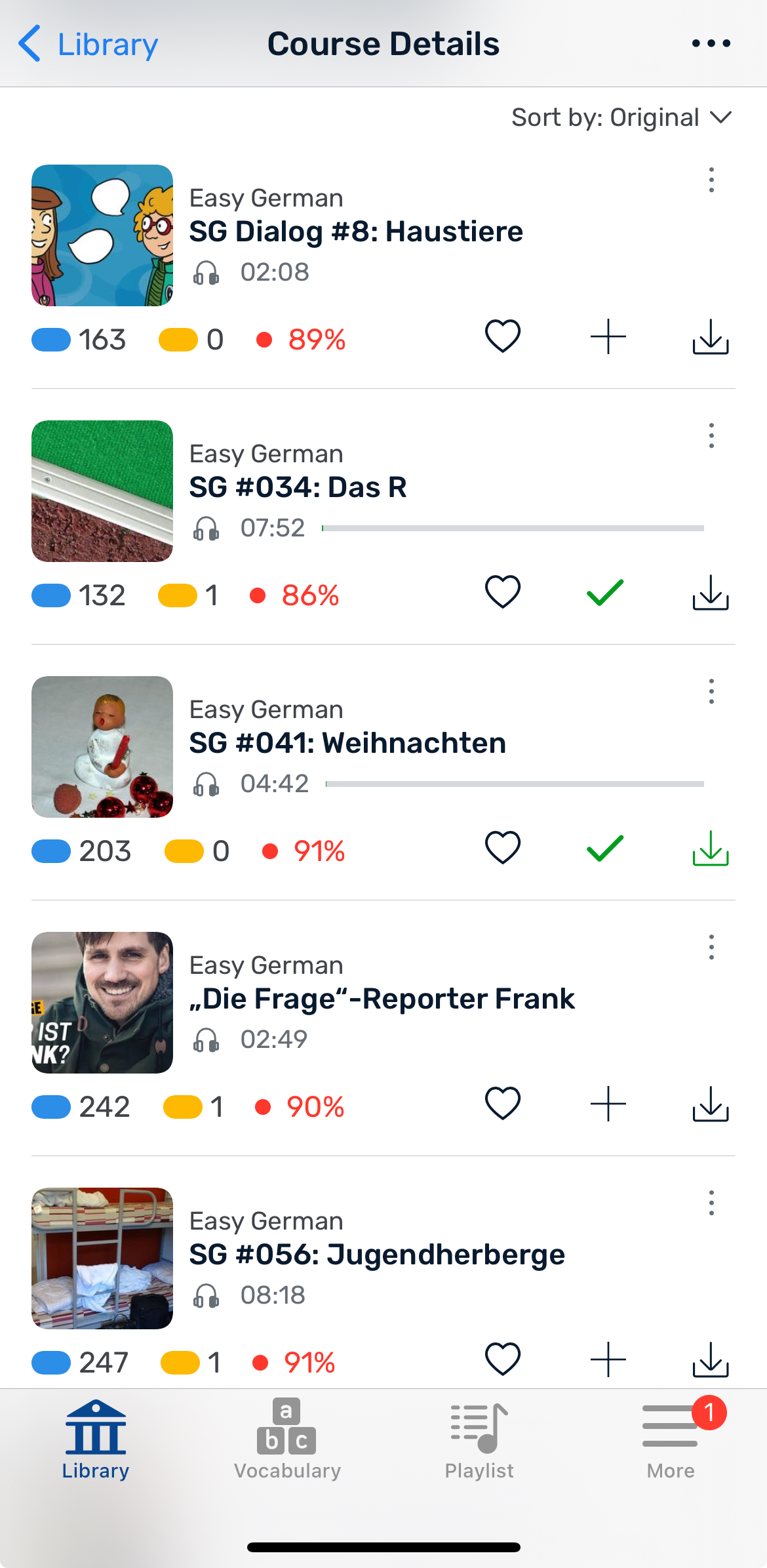Favorite the SG #034: Das R lesson
767x1568 pixels.
(502, 592)
